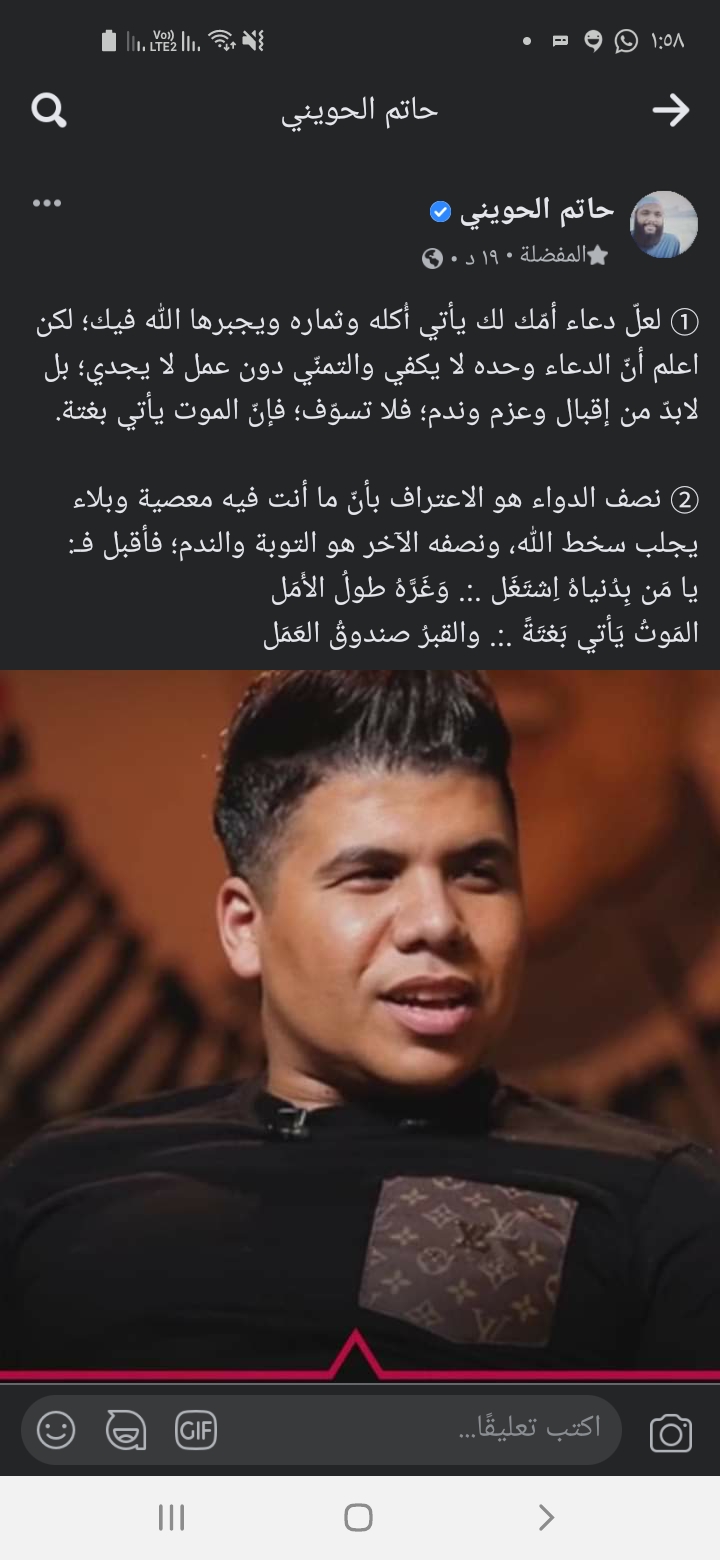Open the post's three-dot options menu
The width and height of the screenshot is (720, 1560).
47,204
